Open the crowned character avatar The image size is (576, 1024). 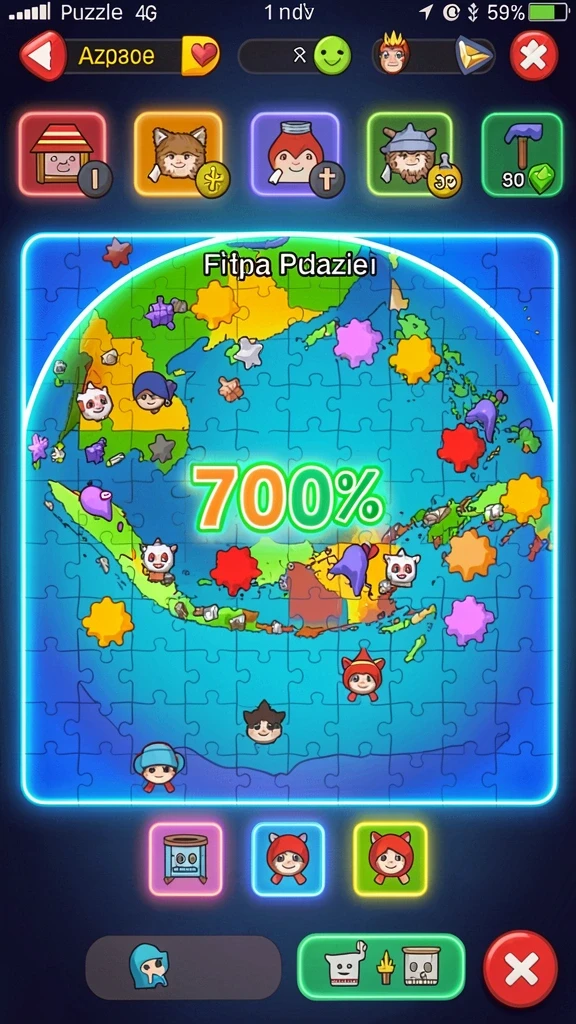coord(392,54)
